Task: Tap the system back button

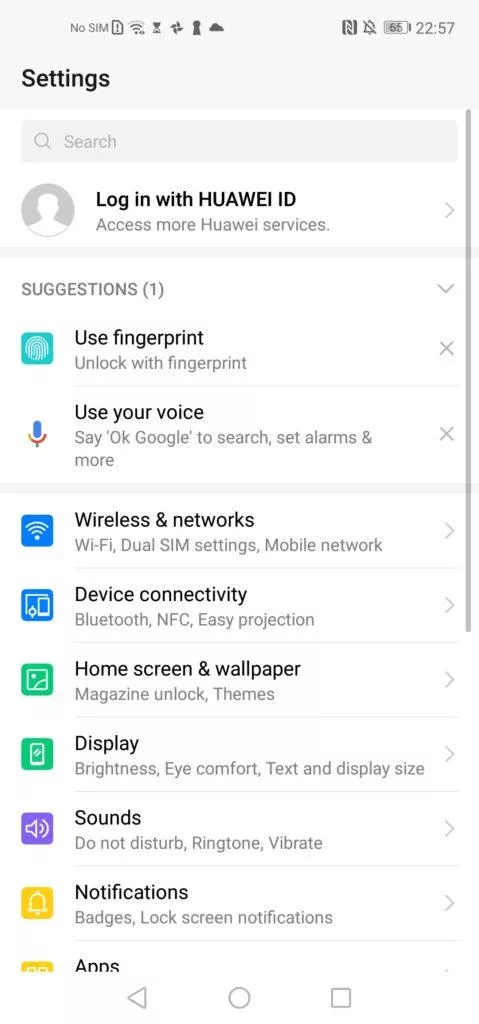Action: (x=137, y=997)
